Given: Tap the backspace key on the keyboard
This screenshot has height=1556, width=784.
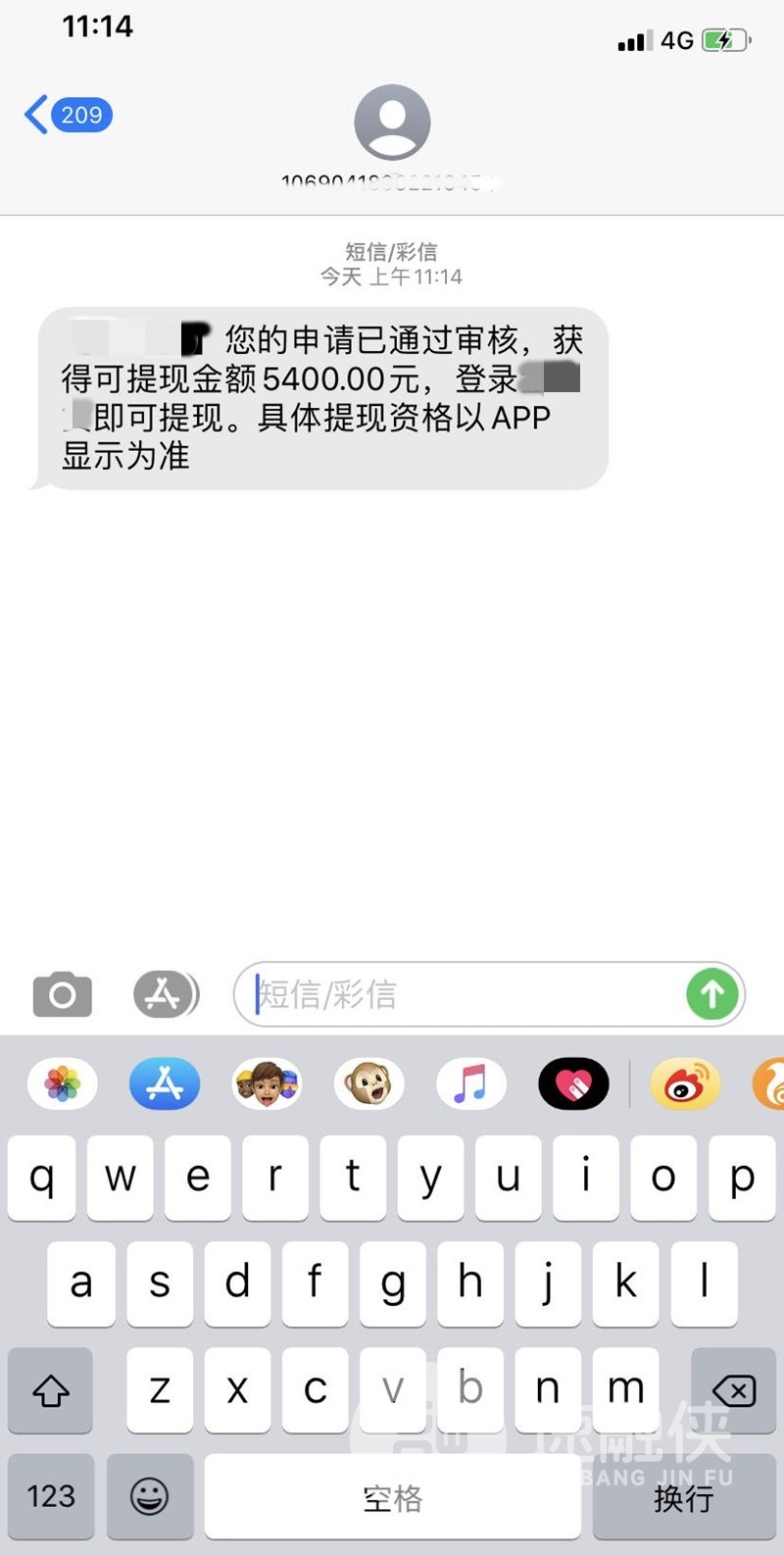Looking at the screenshot, I should pos(733,1389).
